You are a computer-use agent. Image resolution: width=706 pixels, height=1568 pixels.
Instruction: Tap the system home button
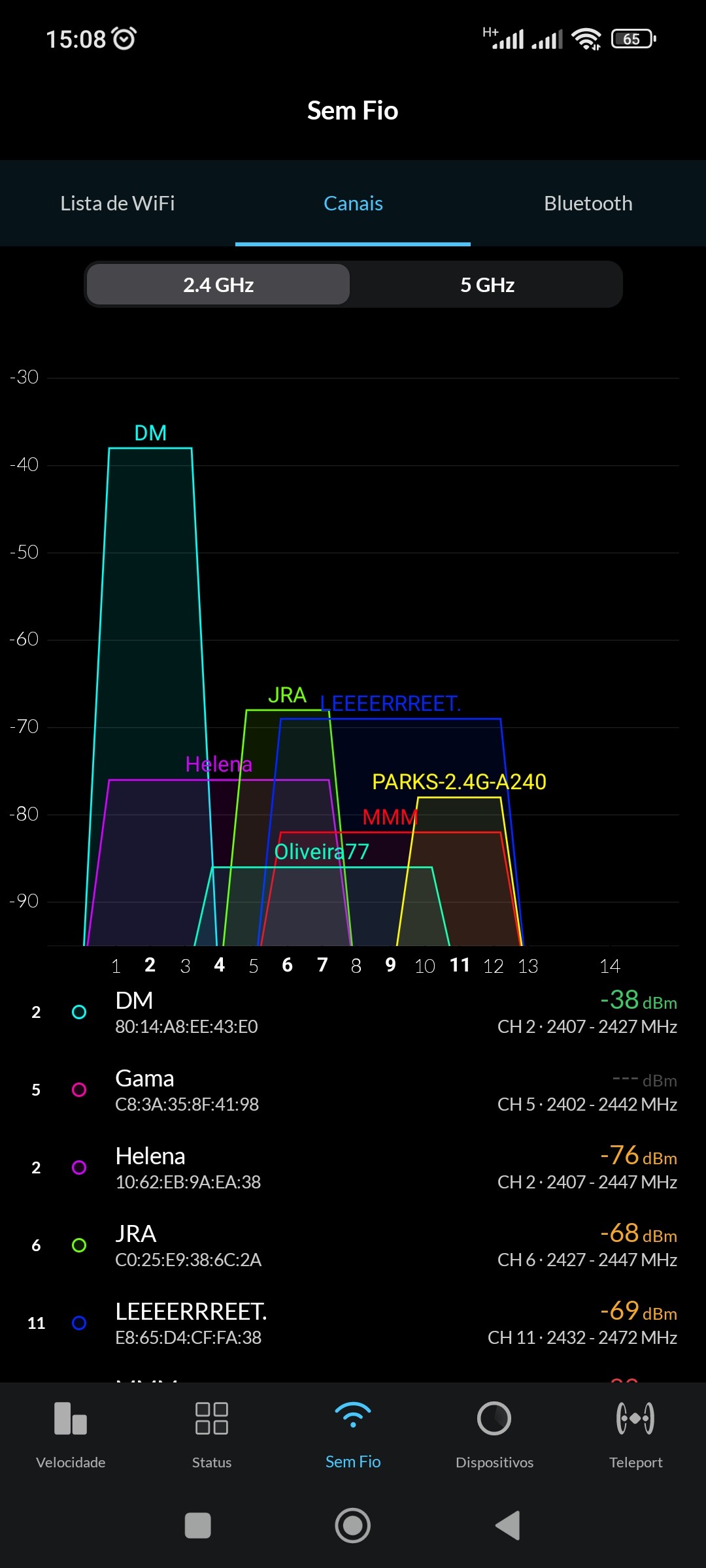[353, 1526]
